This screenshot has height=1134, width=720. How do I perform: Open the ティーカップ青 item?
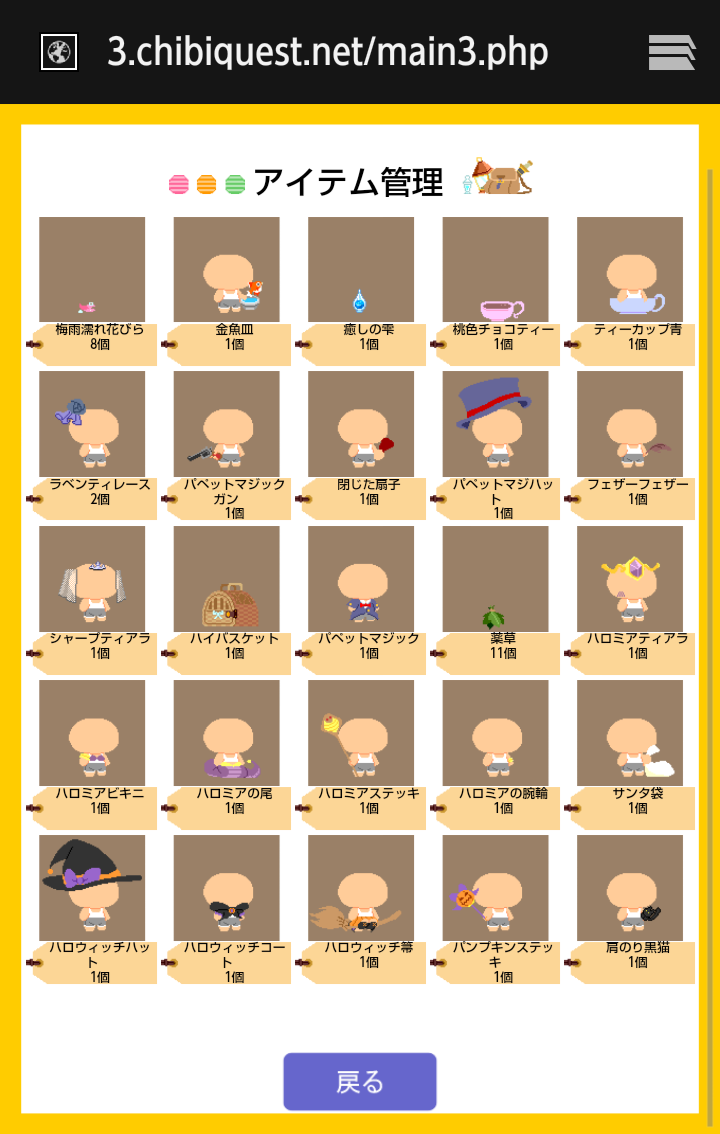click(x=630, y=269)
